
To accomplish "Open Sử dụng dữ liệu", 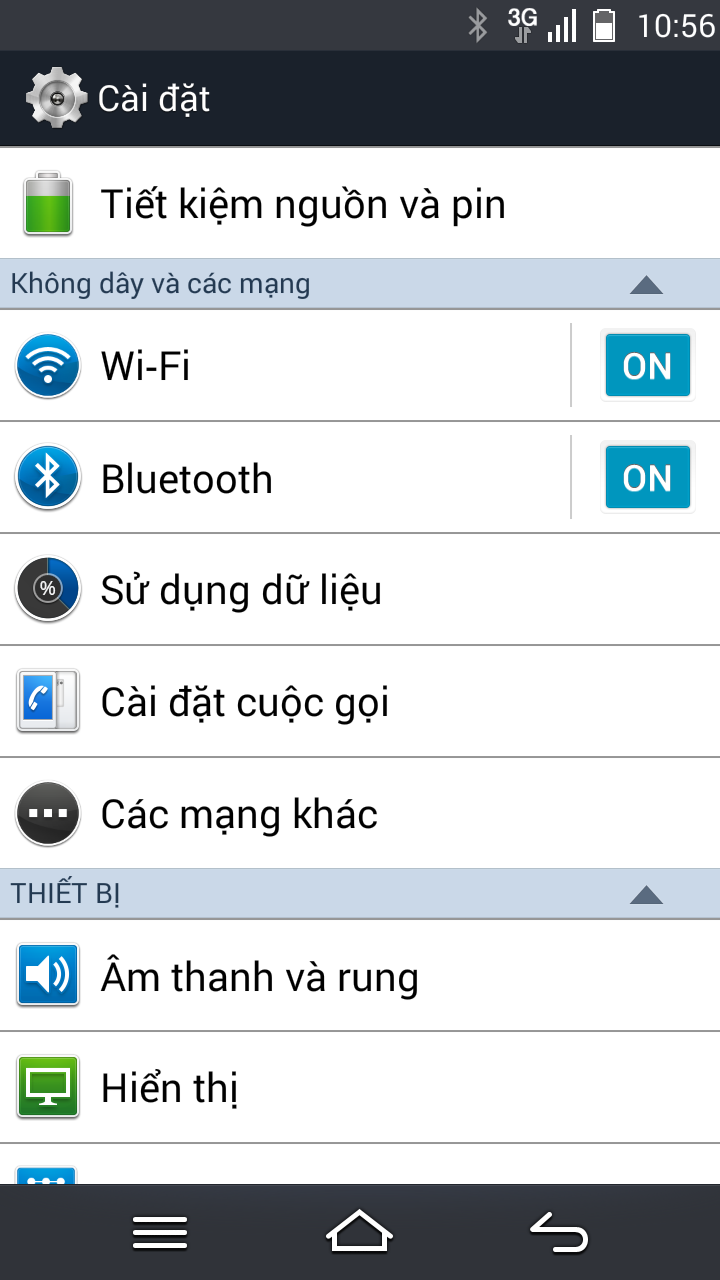I will [360, 590].
